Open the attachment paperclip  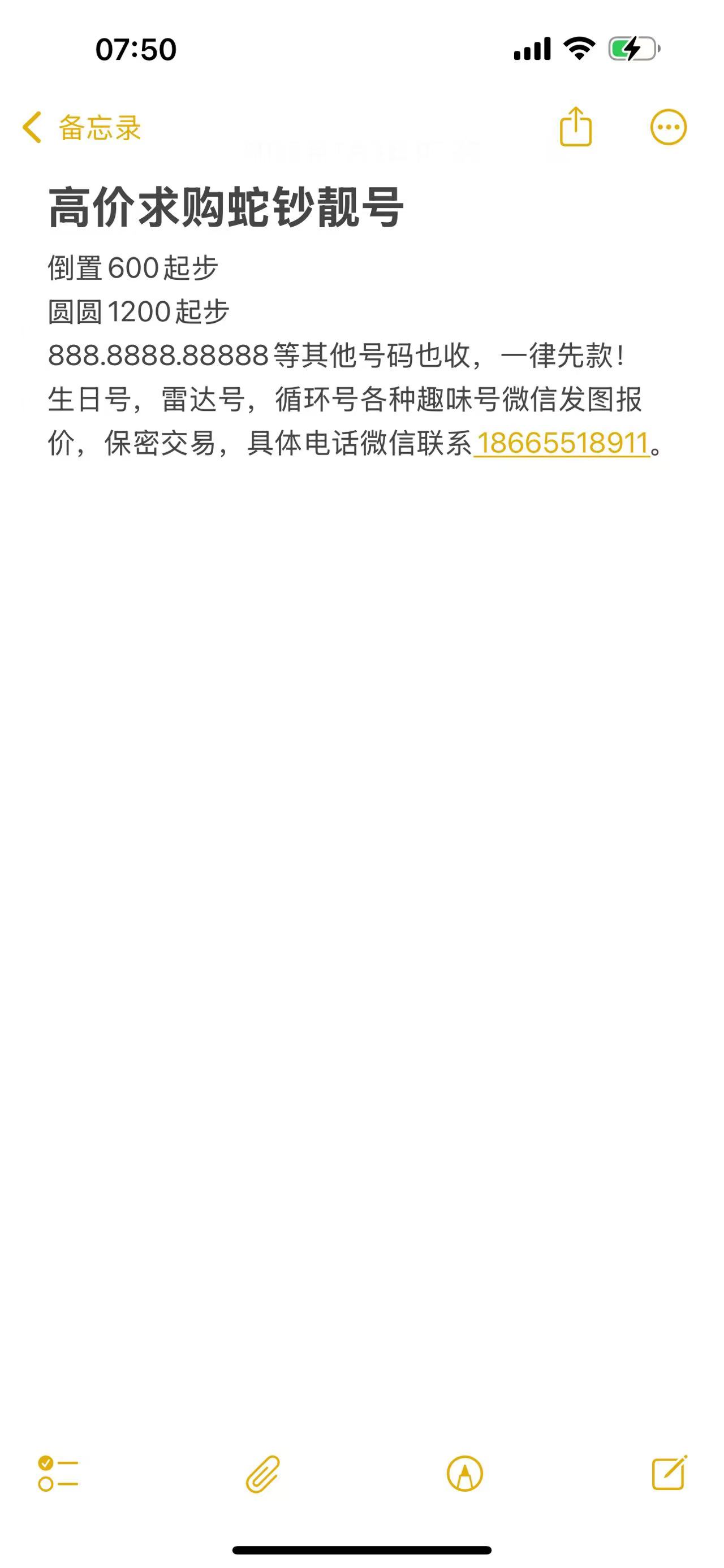[x=262, y=1474]
